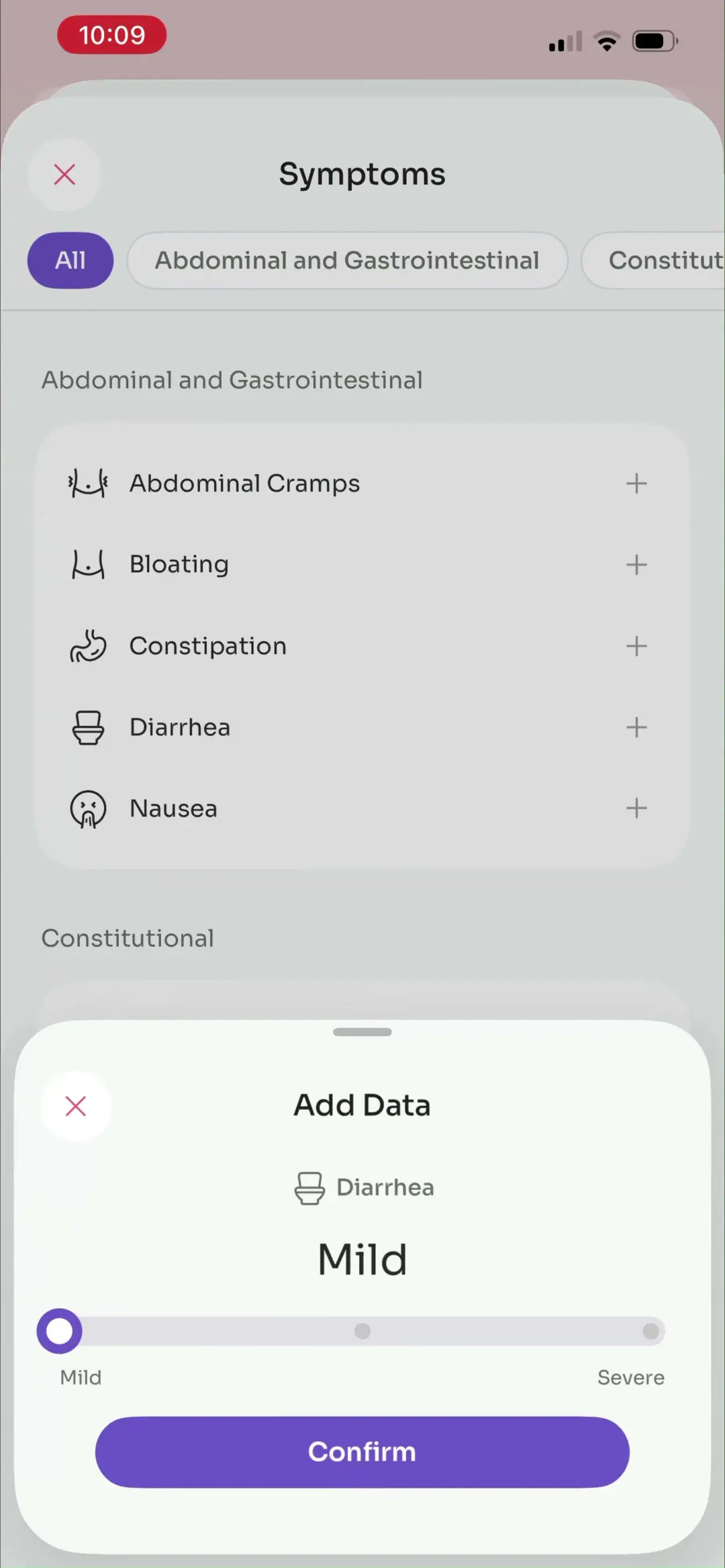Filter by Abdominal and Gastrointestinal
This screenshot has width=725, height=1568.
pyautogui.click(x=347, y=261)
